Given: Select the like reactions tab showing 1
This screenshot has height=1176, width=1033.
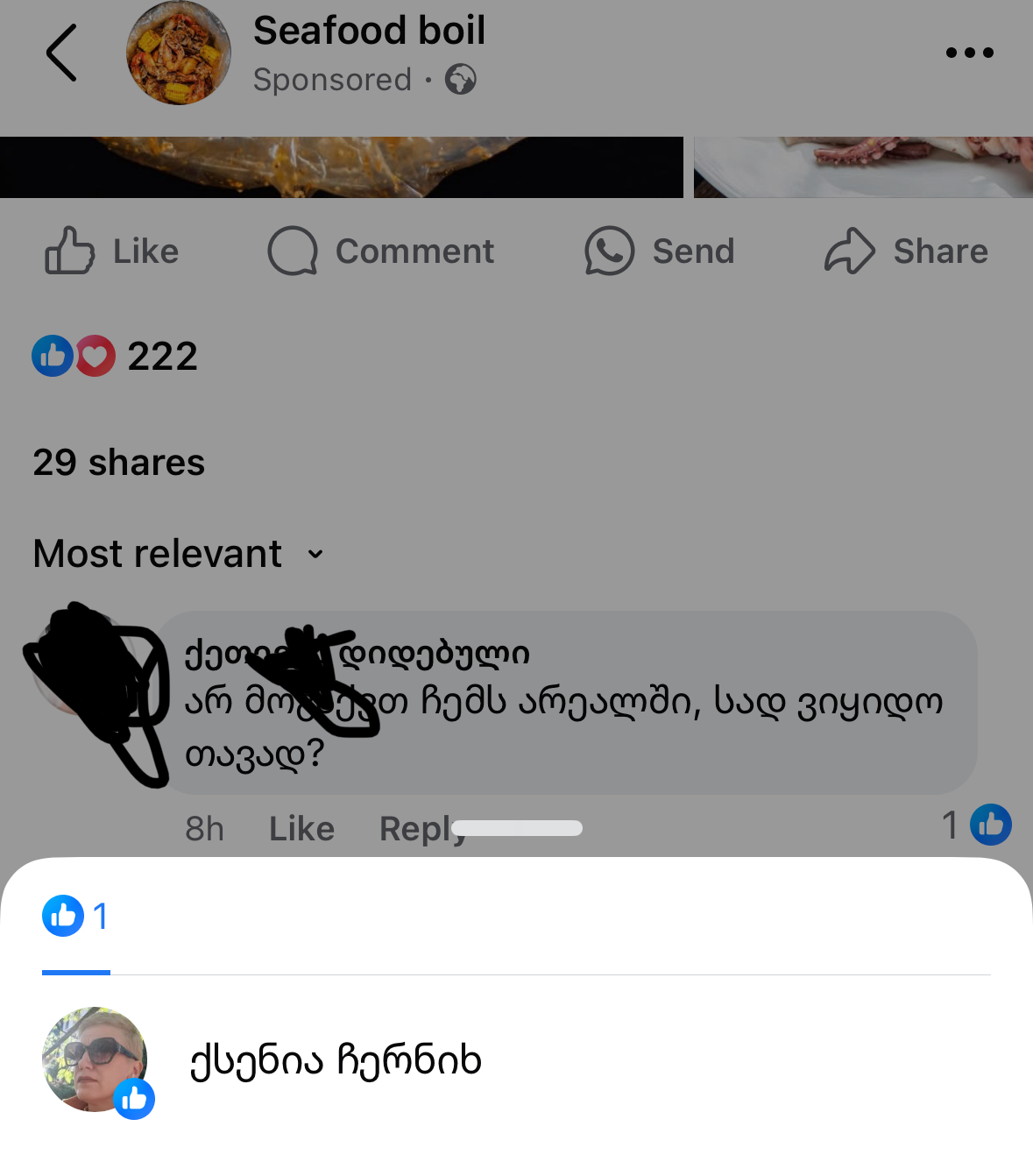Looking at the screenshot, I should click(76, 917).
